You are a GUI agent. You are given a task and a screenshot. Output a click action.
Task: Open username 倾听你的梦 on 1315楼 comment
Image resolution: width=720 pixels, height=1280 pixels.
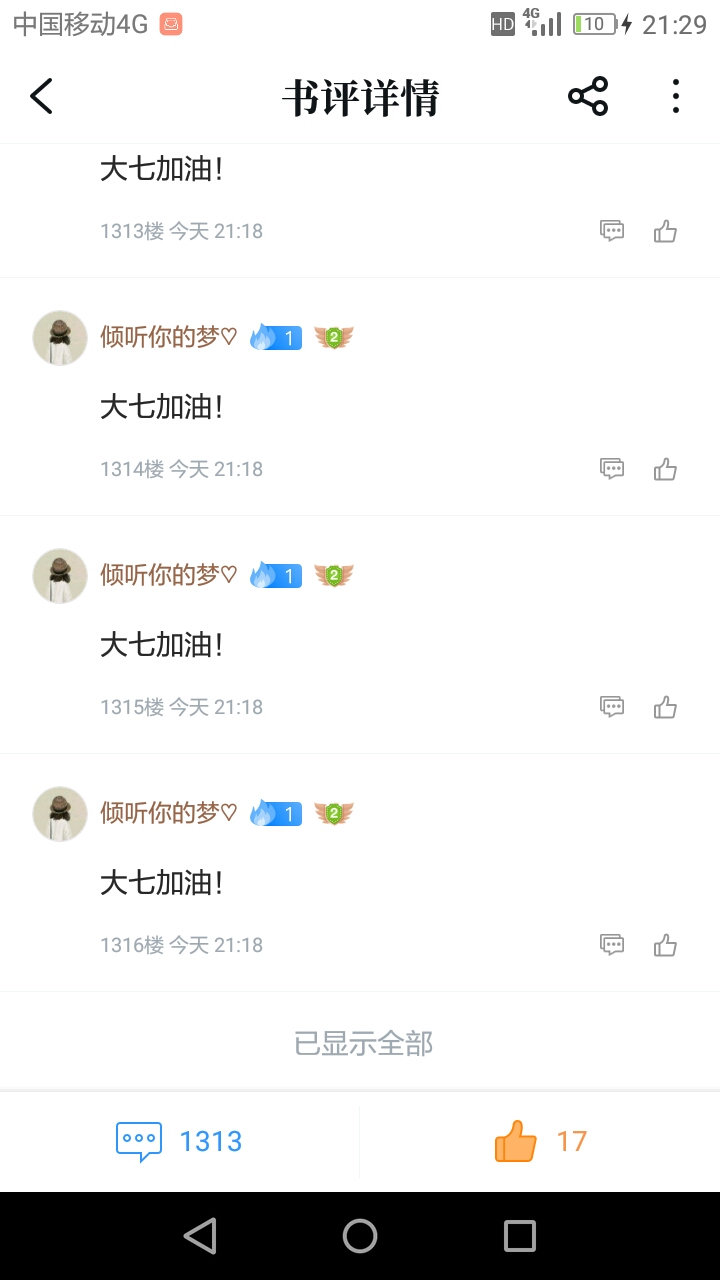(168, 575)
